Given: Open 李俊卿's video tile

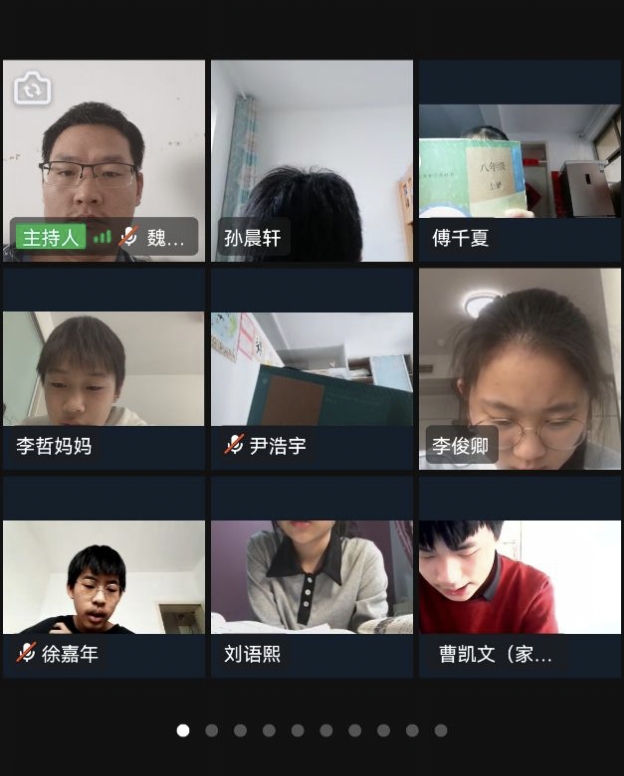Looking at the screenshot, I should 519,368.
